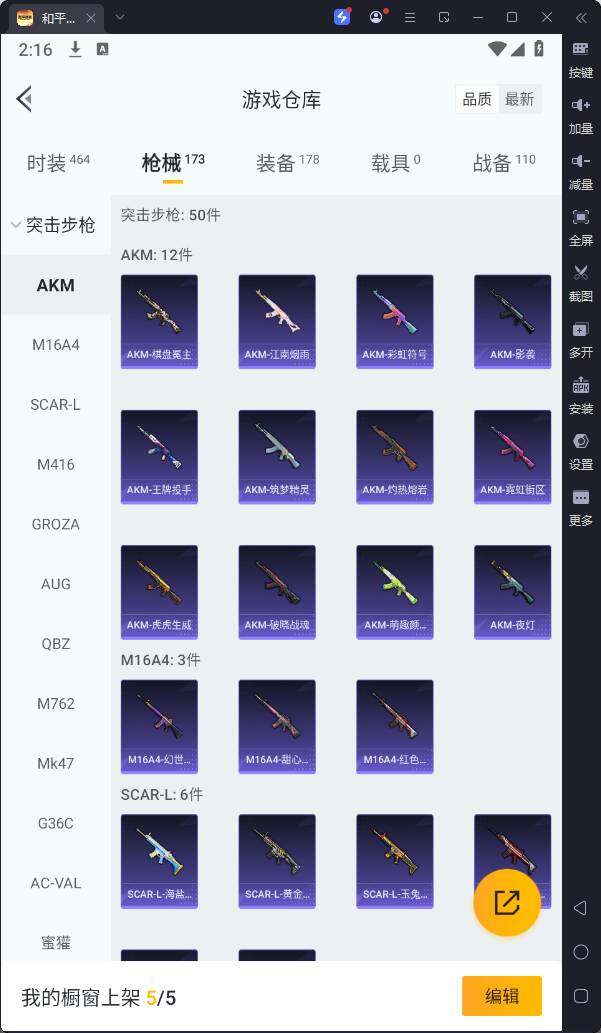Sort items by 最新
Viewport: 601px width, 1033px height.
click(x=519, y=99)
